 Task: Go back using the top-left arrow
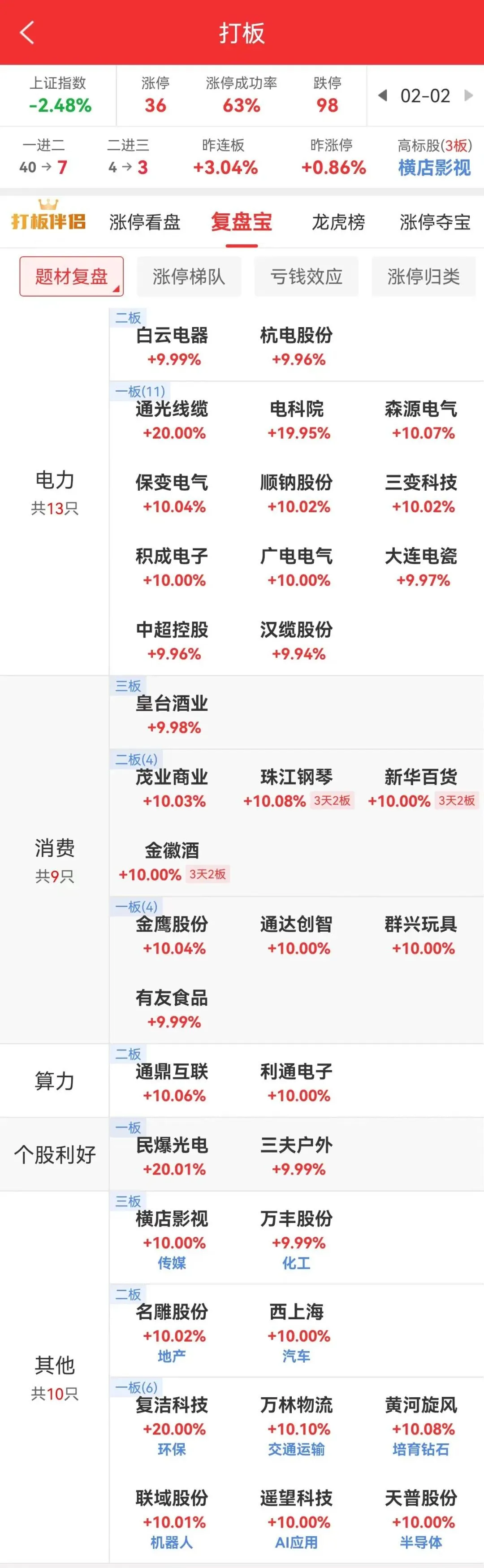[x=27, y=32]
